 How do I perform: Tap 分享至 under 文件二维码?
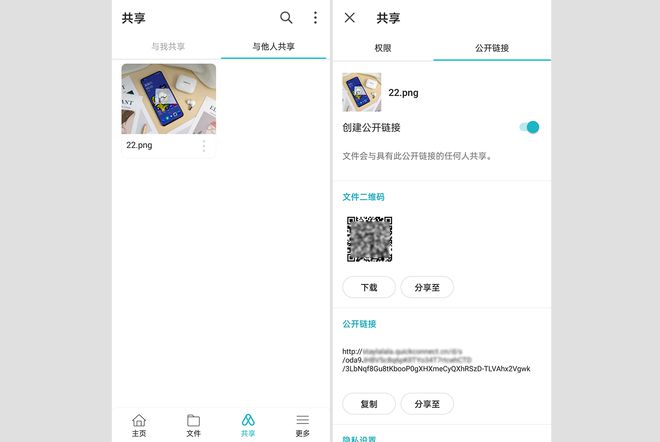[x=427, y=287]
